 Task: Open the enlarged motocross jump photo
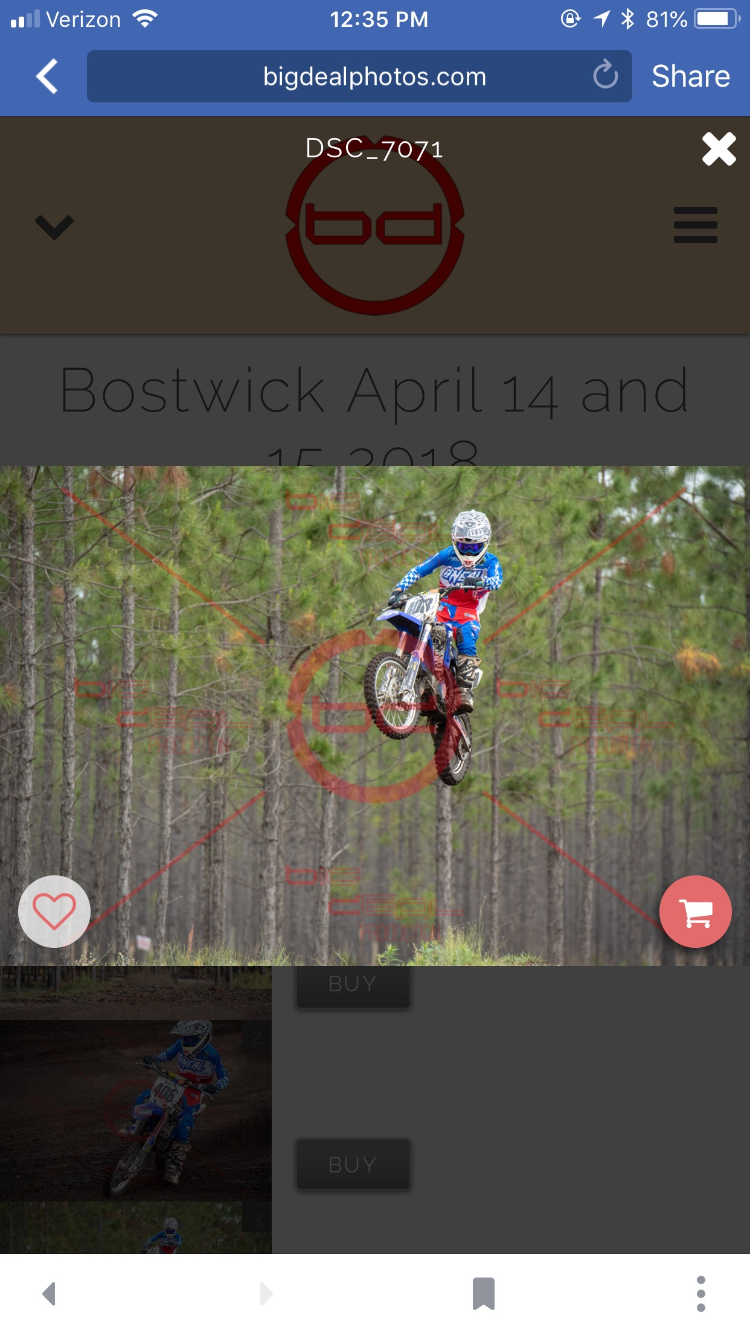[x=375, y=715]
